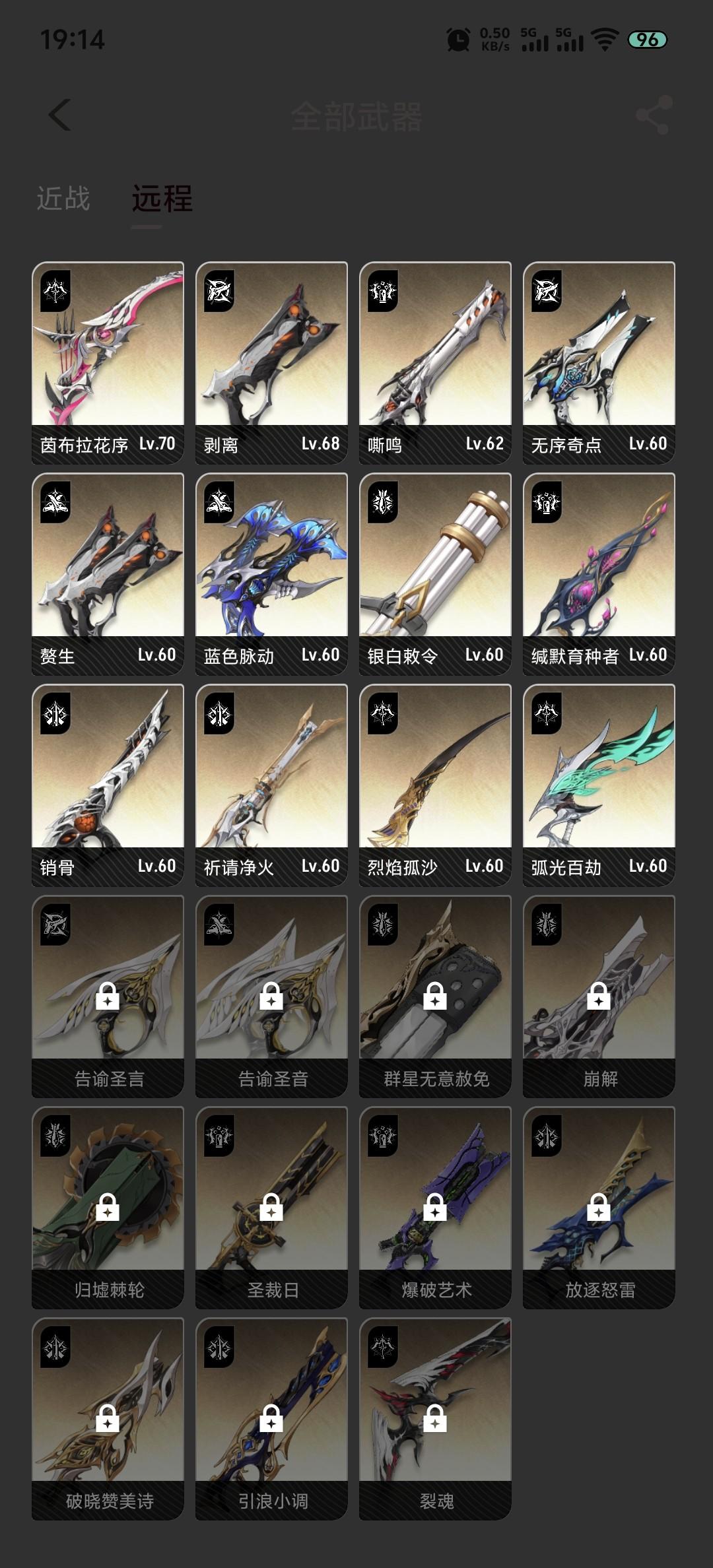This screenshot has width=713, height=1568.
Task: Open the 赘生 weapon card
Action: click(108, 573)
